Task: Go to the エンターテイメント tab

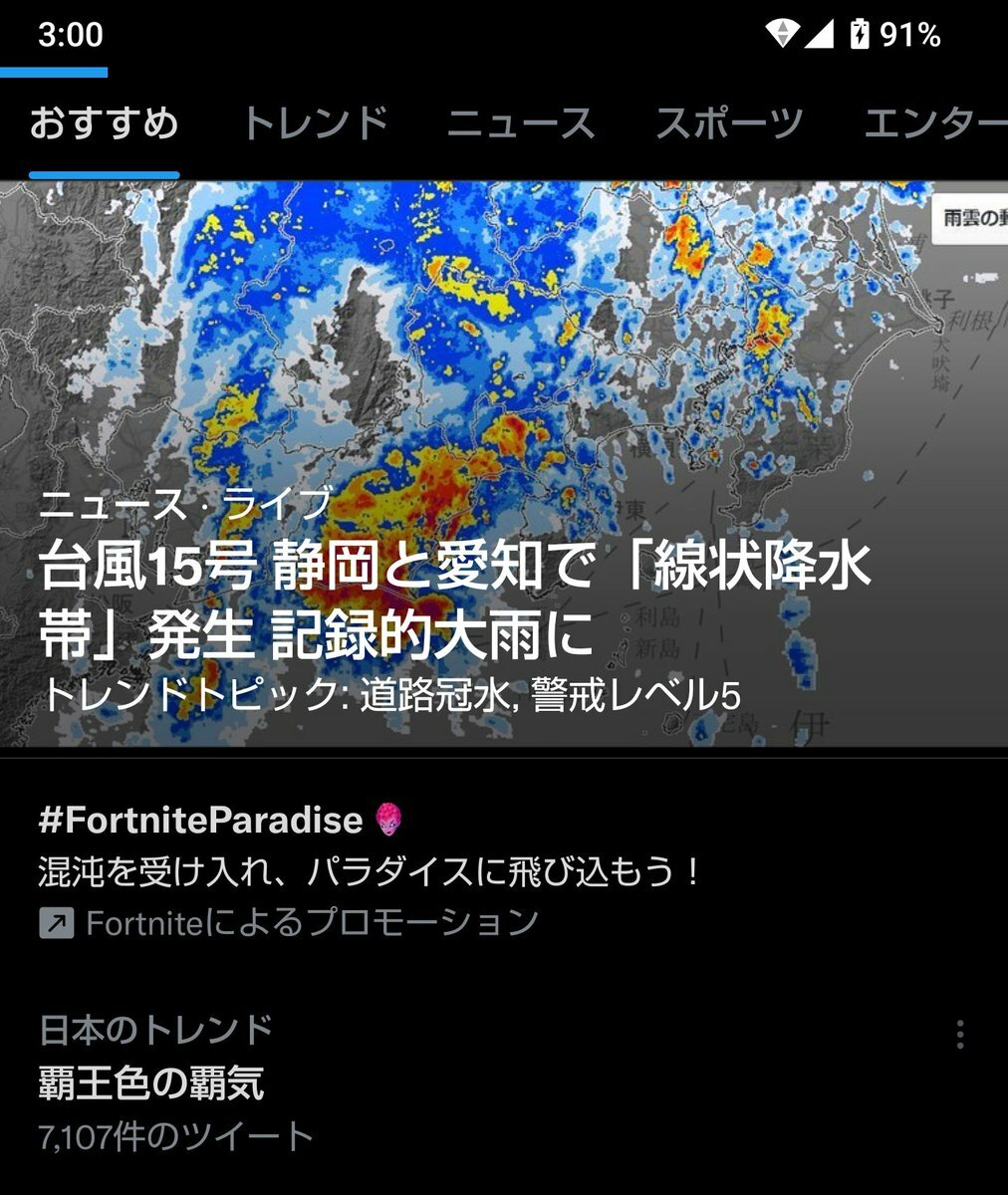Action: click(x=934, y=123)
